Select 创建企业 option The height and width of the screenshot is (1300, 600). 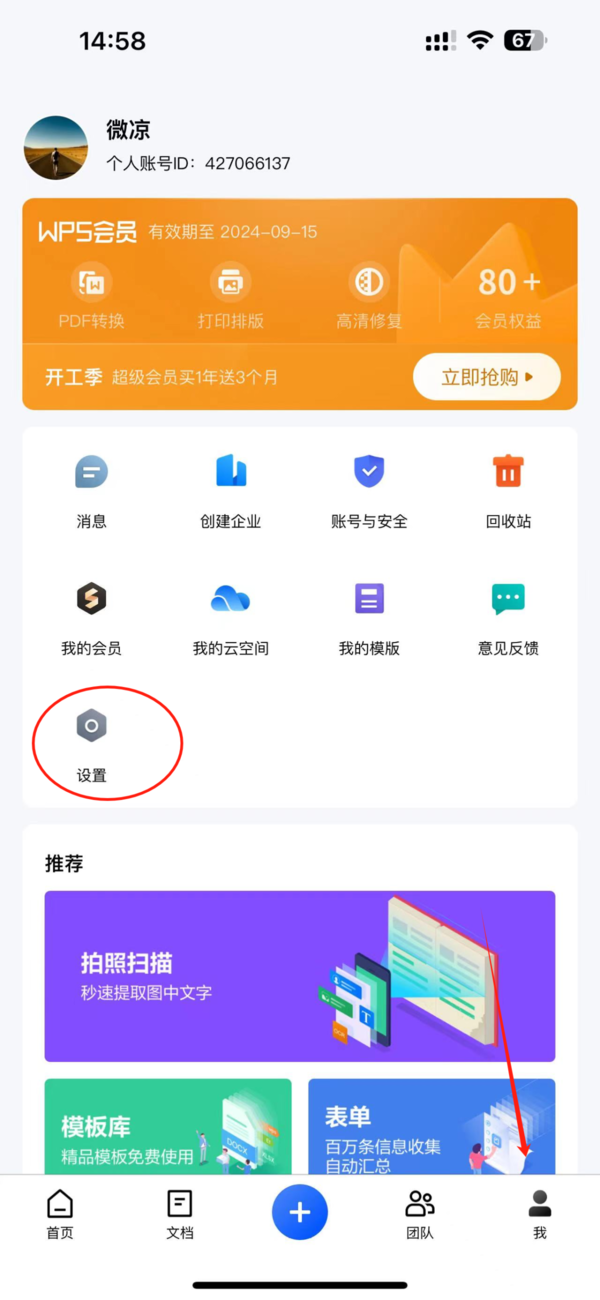[x=230, y=491]
